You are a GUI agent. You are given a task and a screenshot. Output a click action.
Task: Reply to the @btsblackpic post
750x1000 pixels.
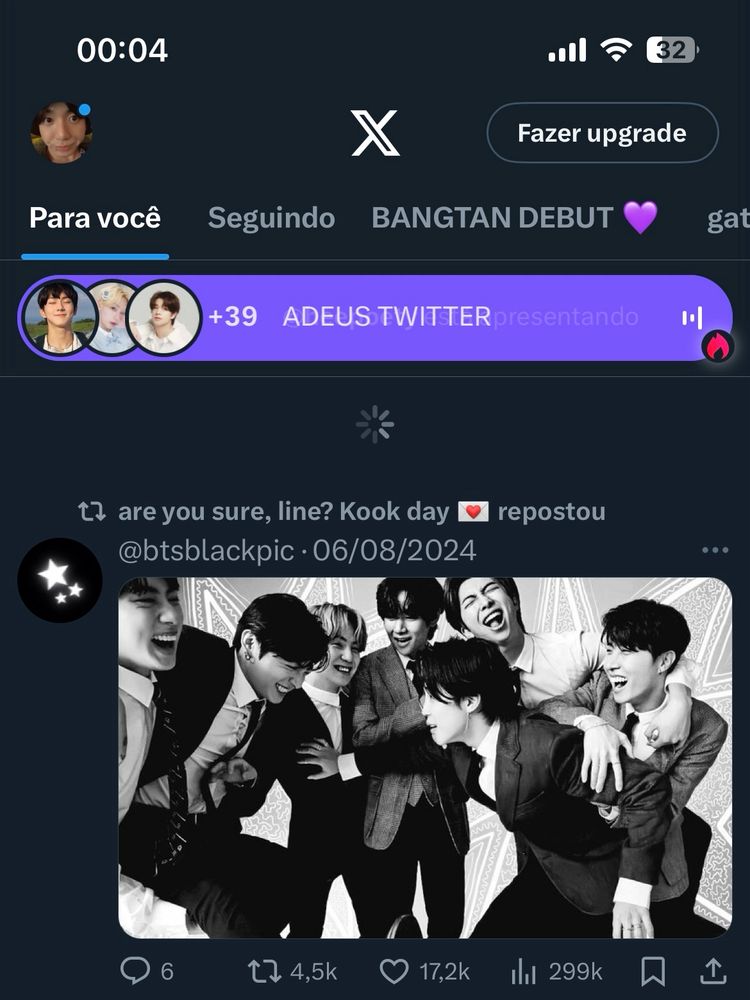147,971
